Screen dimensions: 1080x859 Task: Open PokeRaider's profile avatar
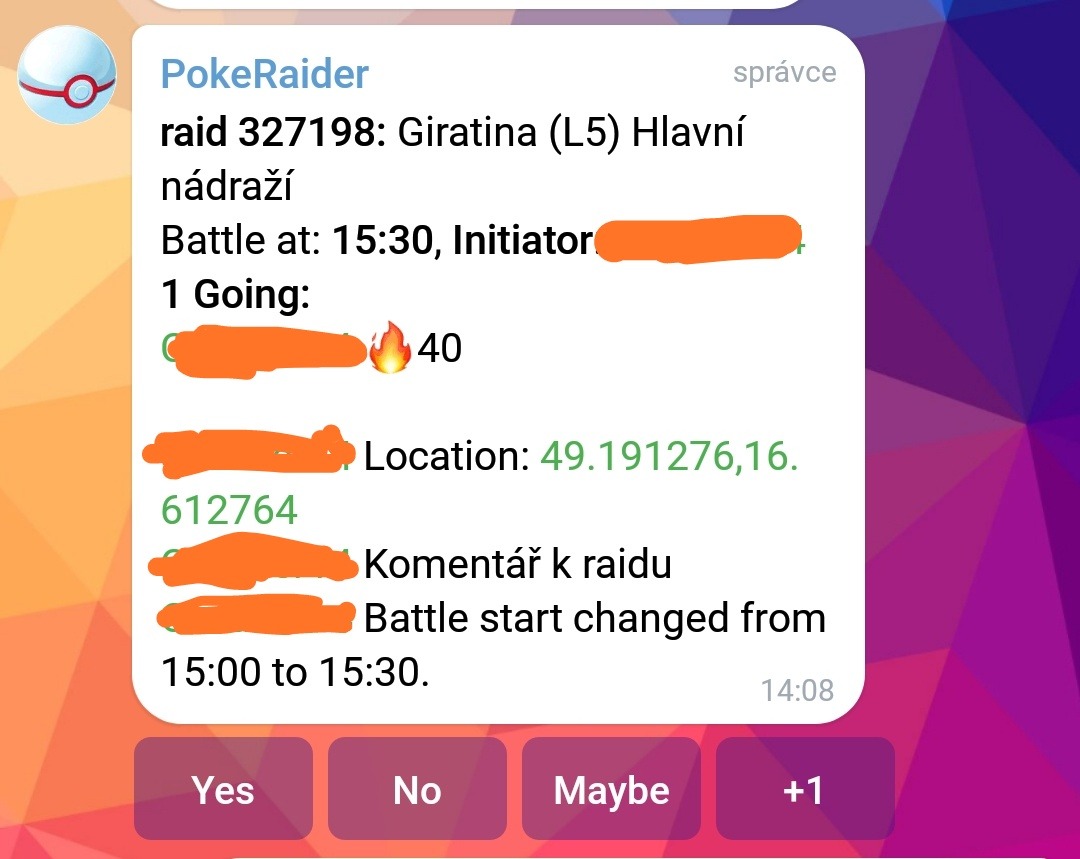pos(68,77)
